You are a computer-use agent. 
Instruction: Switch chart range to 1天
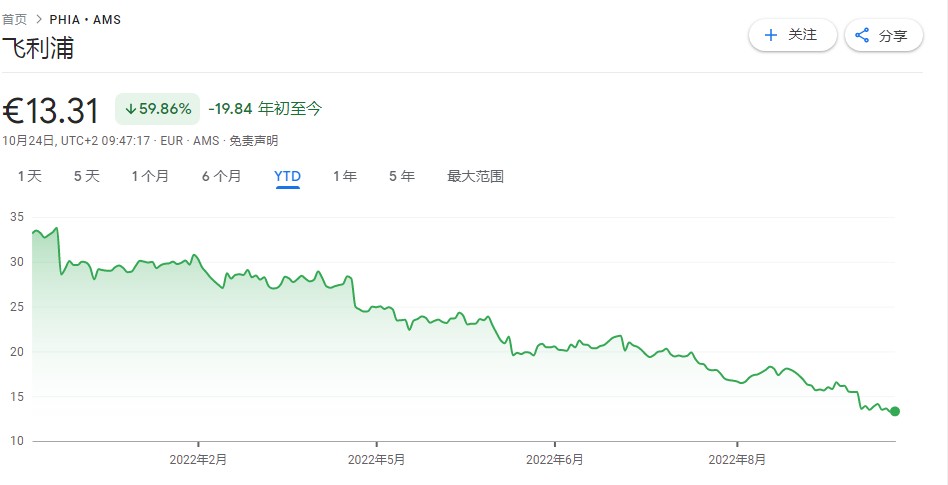point(29,176)
